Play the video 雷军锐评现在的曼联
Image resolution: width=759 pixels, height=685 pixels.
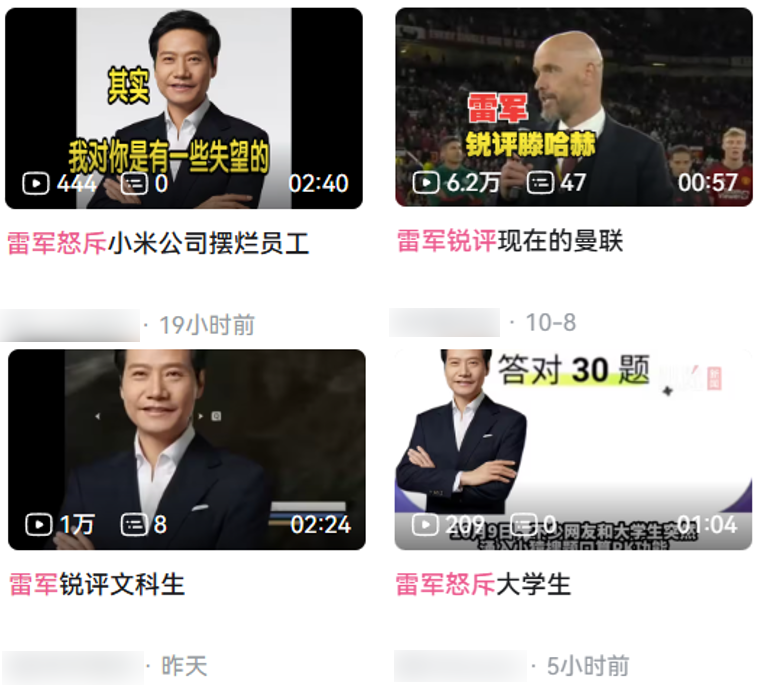(x=574, y=107)
